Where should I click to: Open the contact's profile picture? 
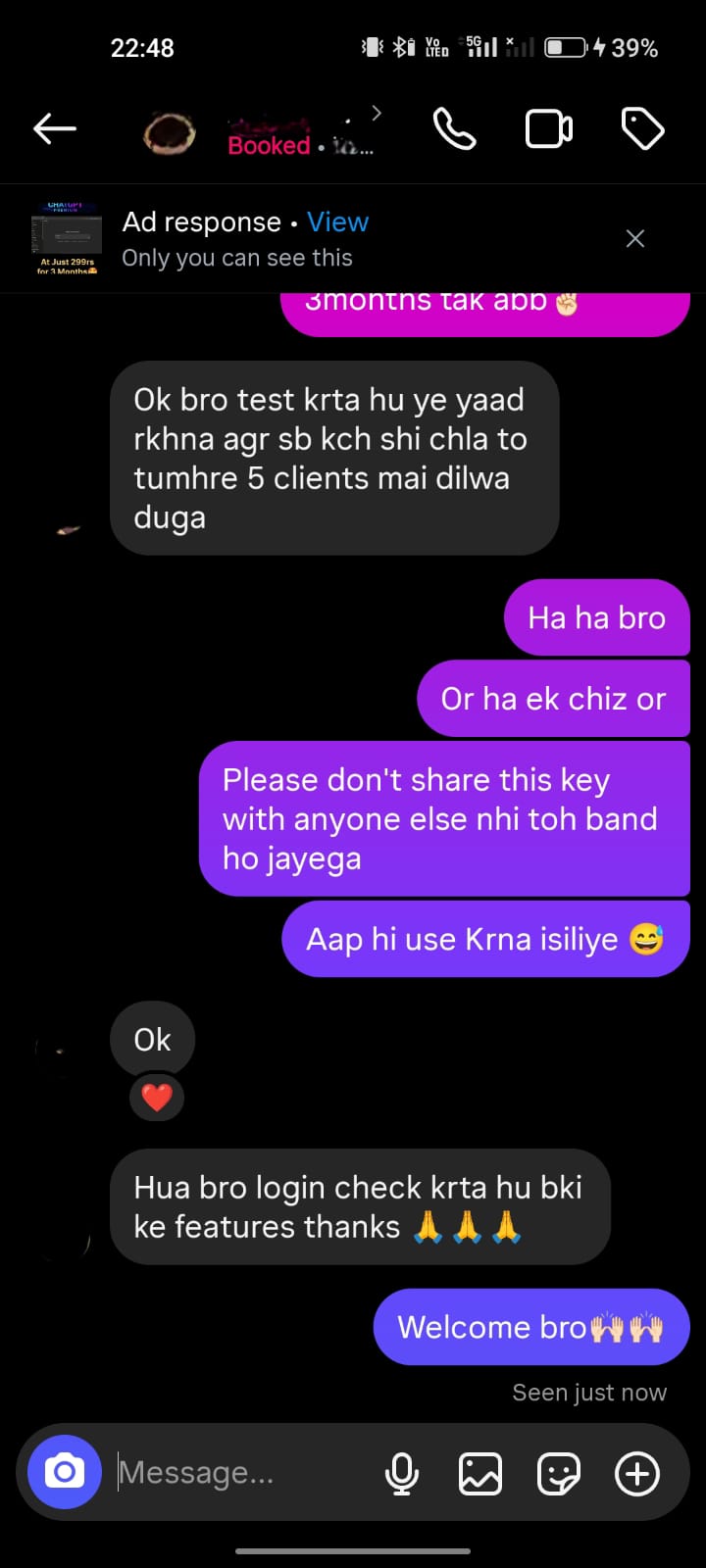169,132
